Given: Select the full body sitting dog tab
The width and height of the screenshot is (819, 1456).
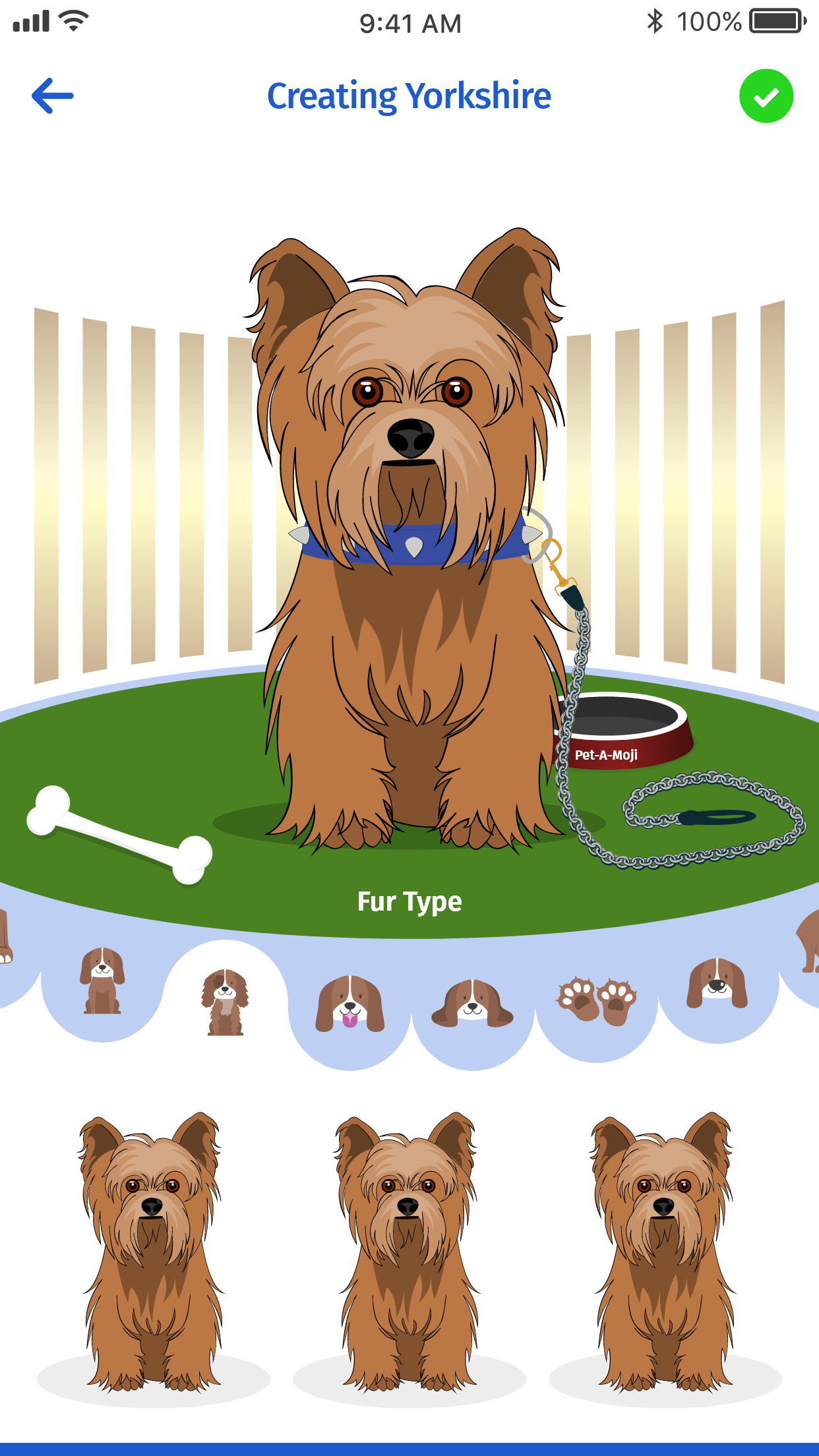Looking at the screenshot, I should click(102, 981).
